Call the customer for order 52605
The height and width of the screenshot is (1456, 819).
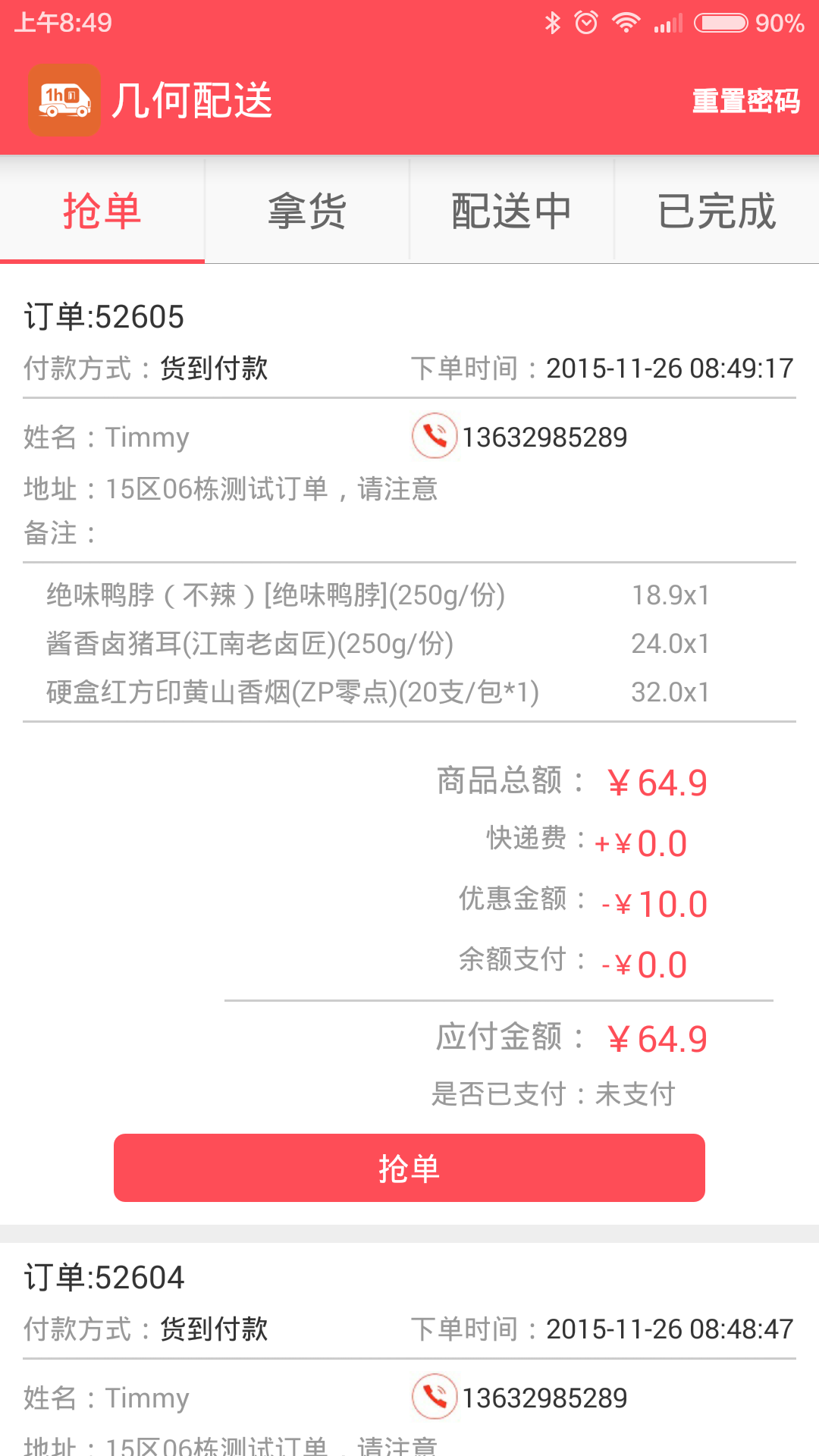[435, 436]
